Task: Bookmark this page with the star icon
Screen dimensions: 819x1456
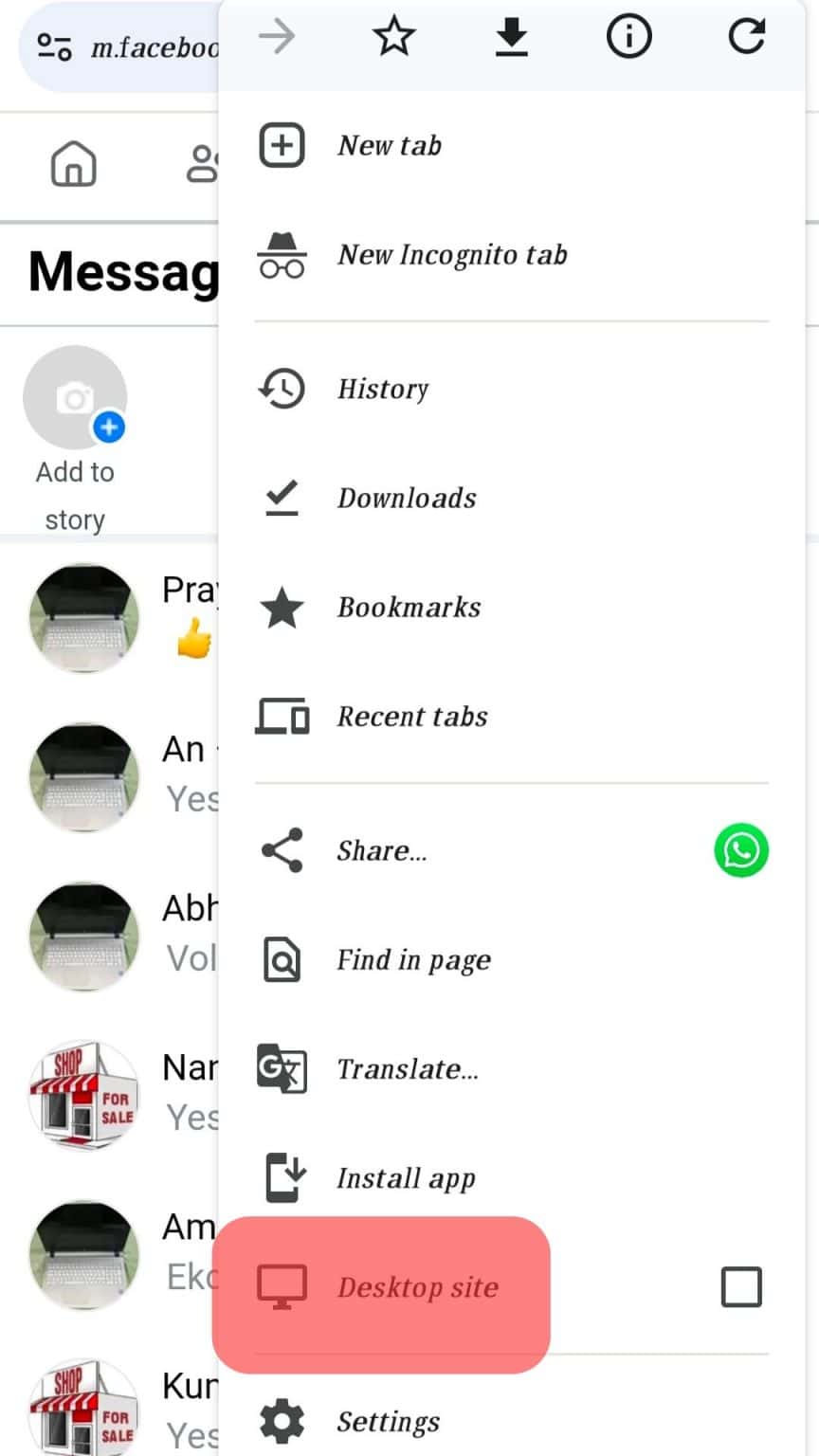Action: tap(393, 37)
